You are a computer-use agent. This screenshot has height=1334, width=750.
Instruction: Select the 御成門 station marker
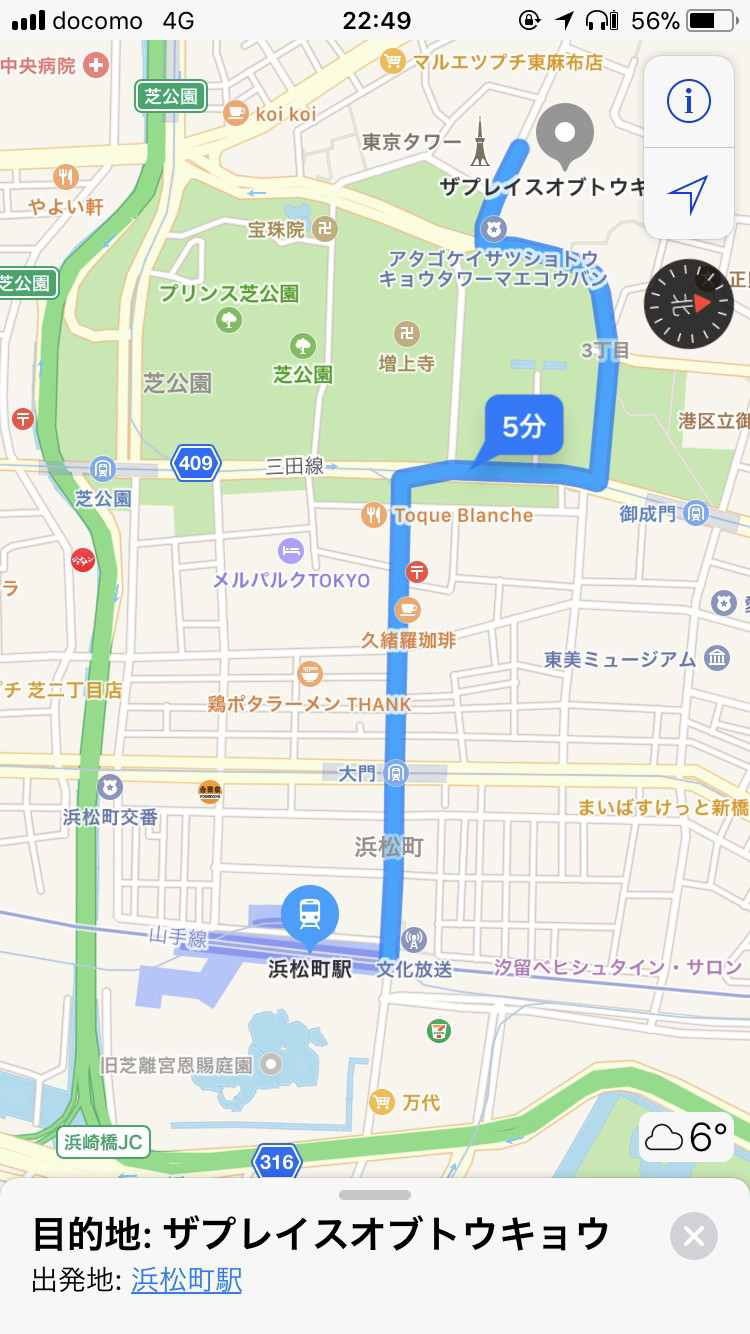[x=696, y=514]
